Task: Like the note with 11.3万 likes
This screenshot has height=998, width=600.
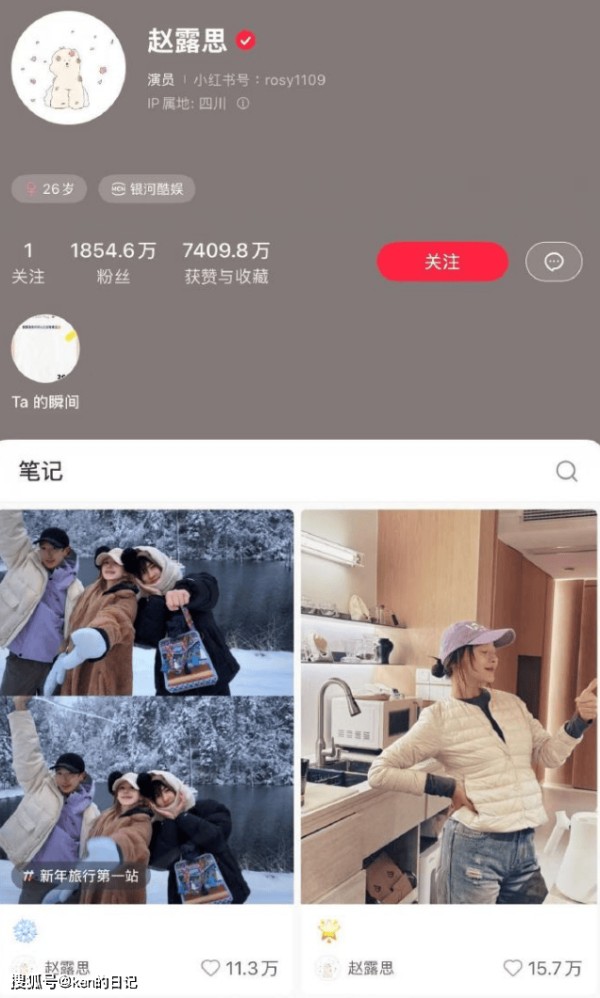Action: [x=210, y=968]
